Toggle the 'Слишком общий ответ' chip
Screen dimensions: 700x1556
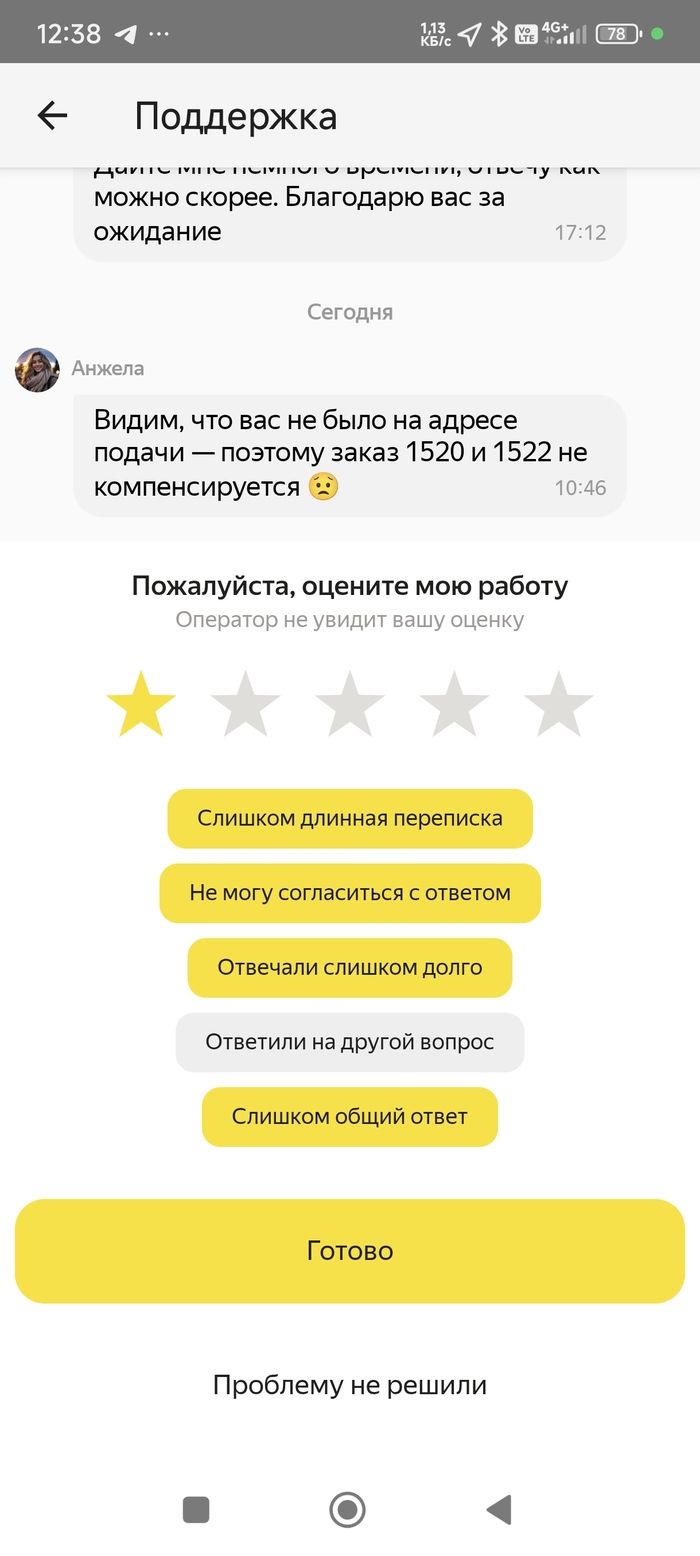click(350, 1116)
